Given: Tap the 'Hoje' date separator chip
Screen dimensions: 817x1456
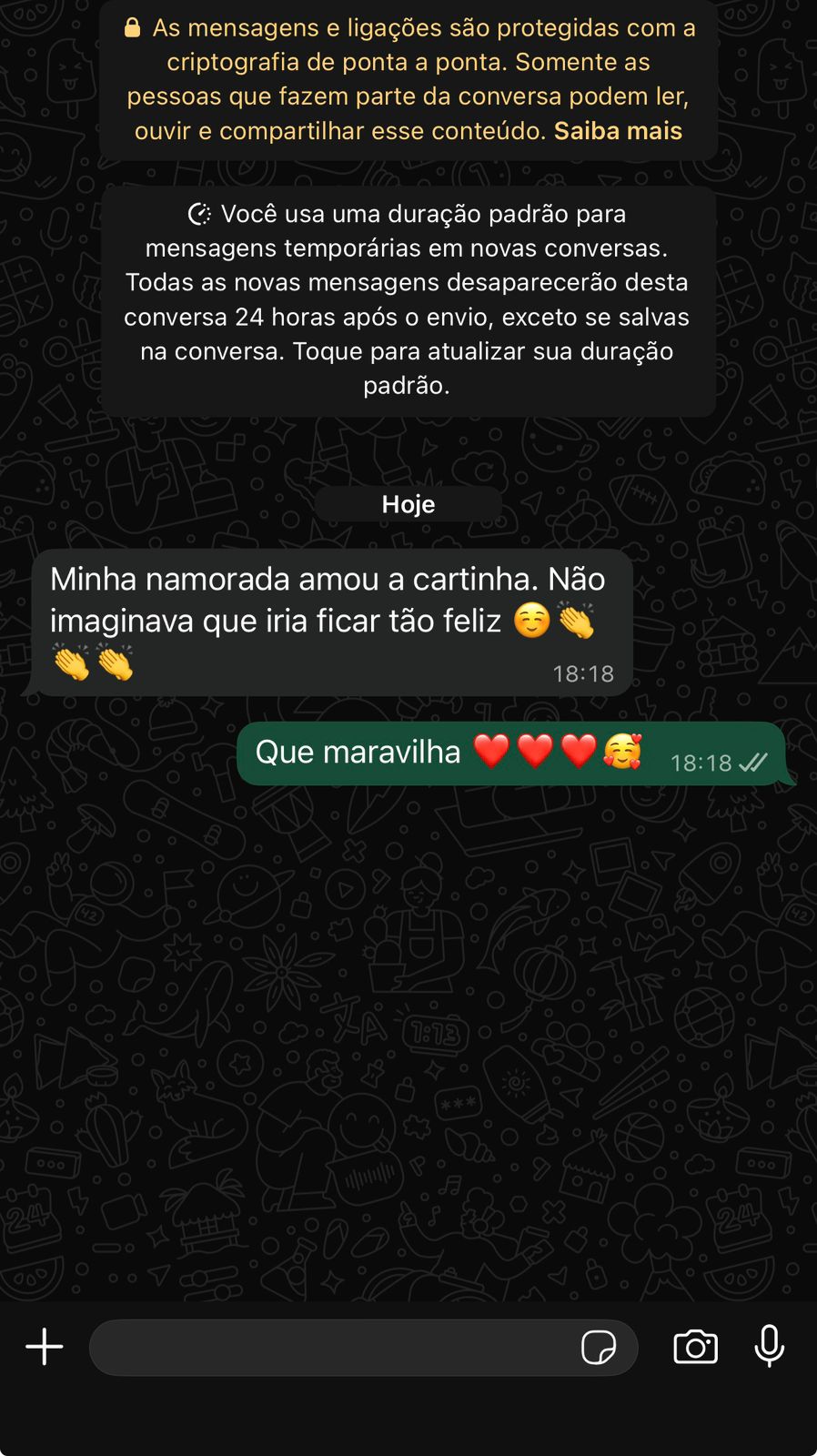Looking at the screenshot, I should coord(408,503).
